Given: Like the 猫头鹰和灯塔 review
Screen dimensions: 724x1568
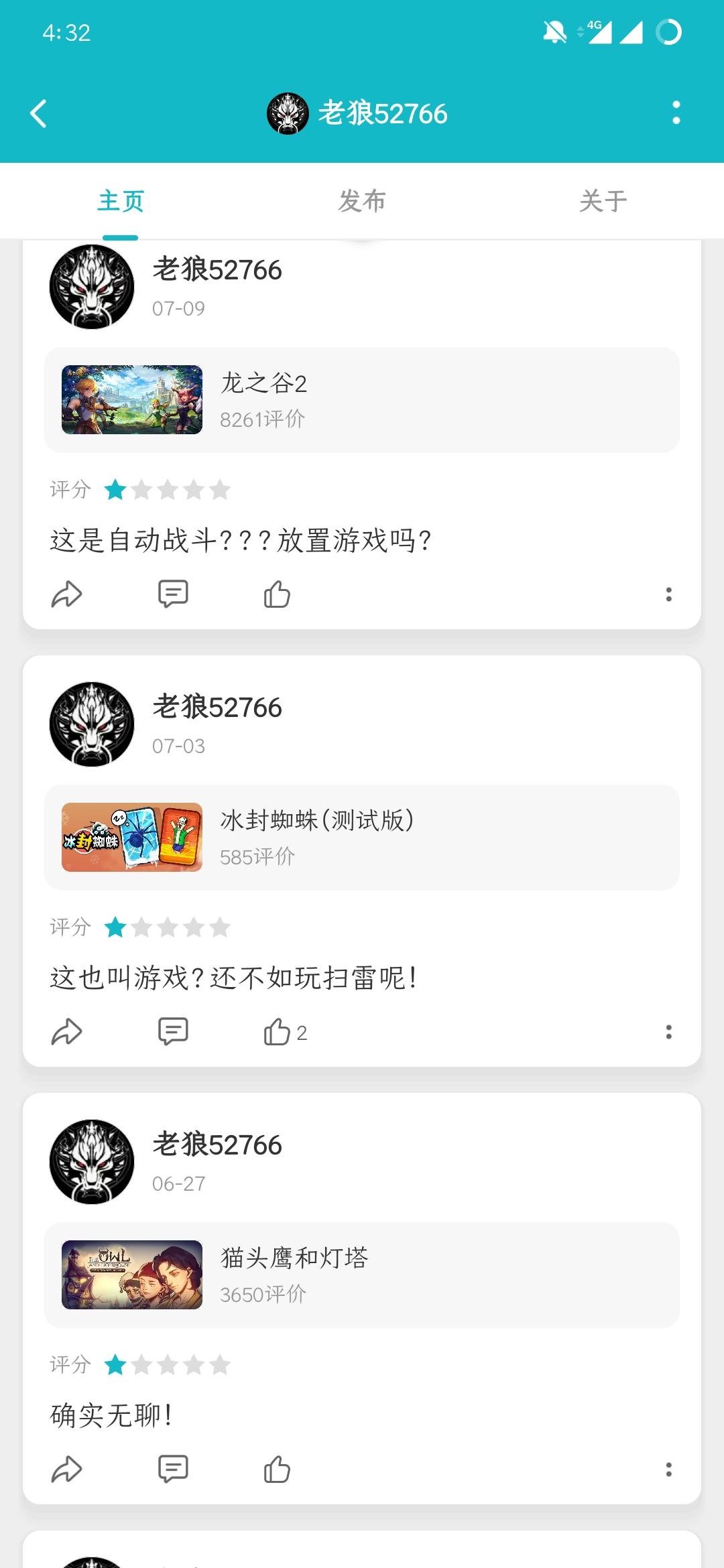Looking at the screenshot, I should point(277,1469).
